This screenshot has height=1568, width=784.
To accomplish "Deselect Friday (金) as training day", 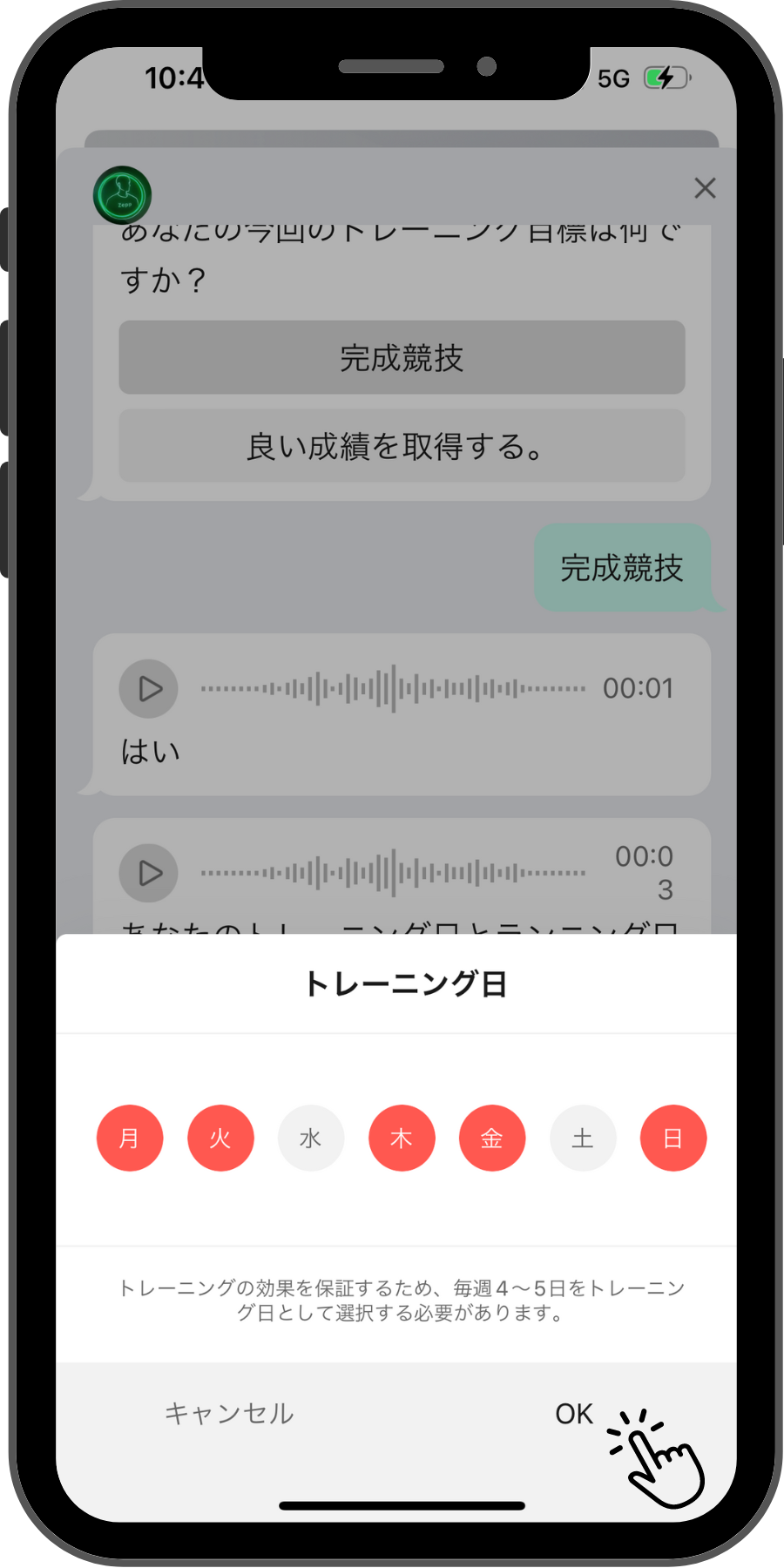I will coord(492,1138).
